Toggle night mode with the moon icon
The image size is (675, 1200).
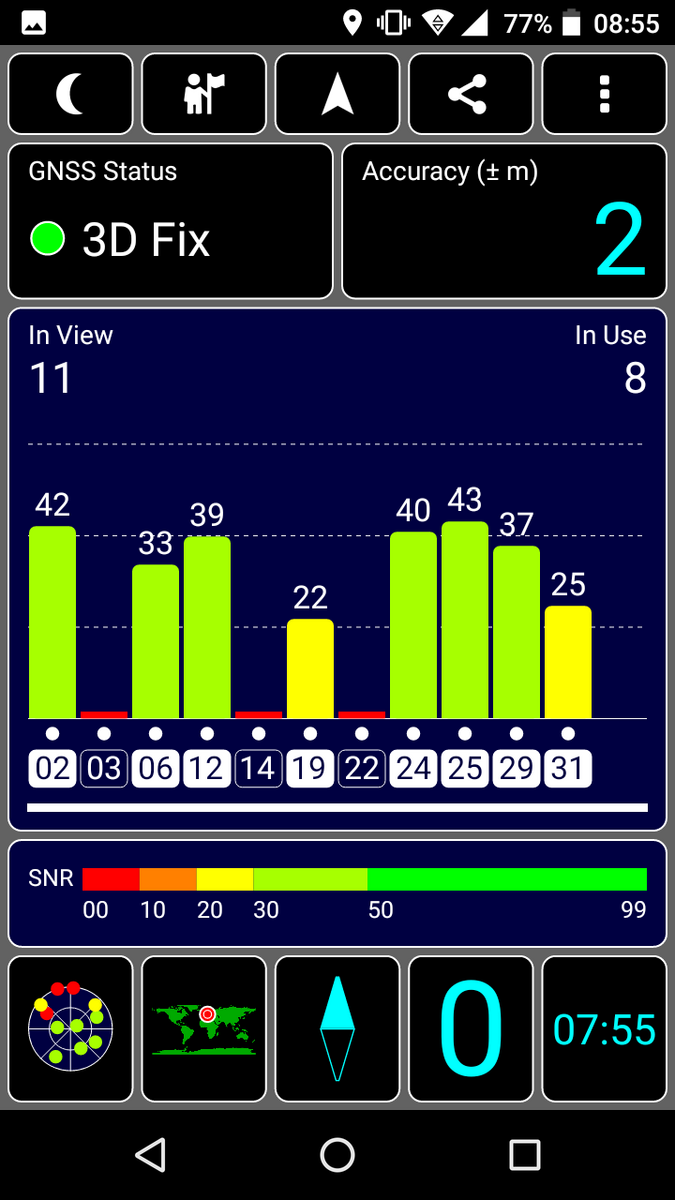[71, 94]
